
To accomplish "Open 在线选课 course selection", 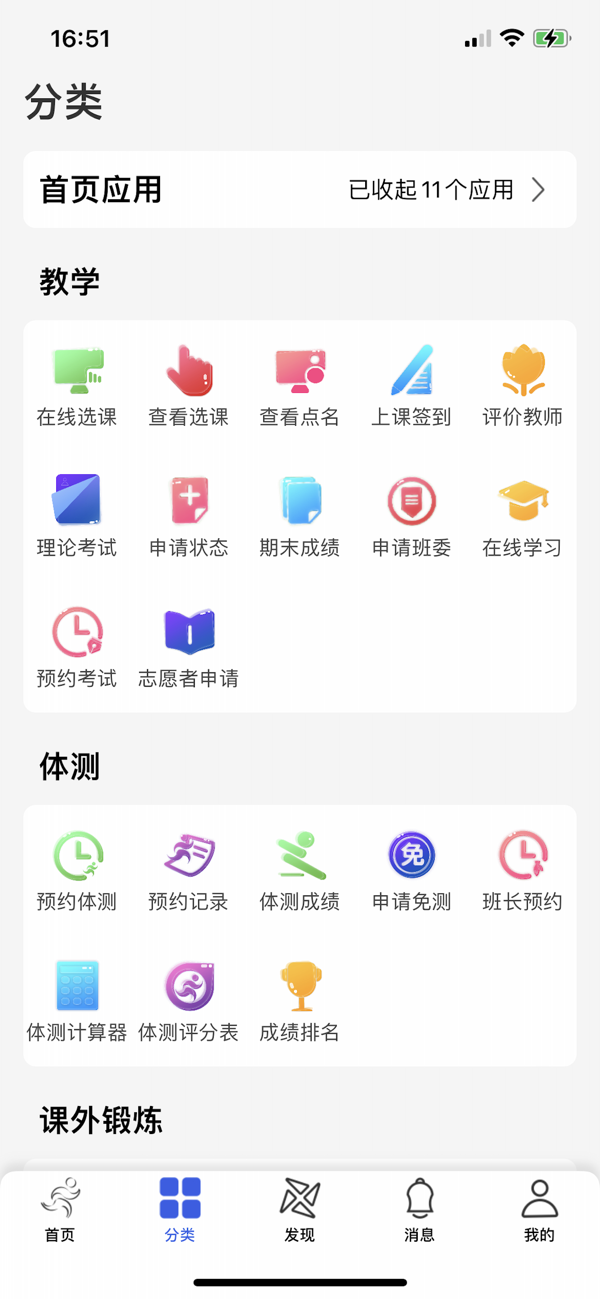I will click(77, 385).
